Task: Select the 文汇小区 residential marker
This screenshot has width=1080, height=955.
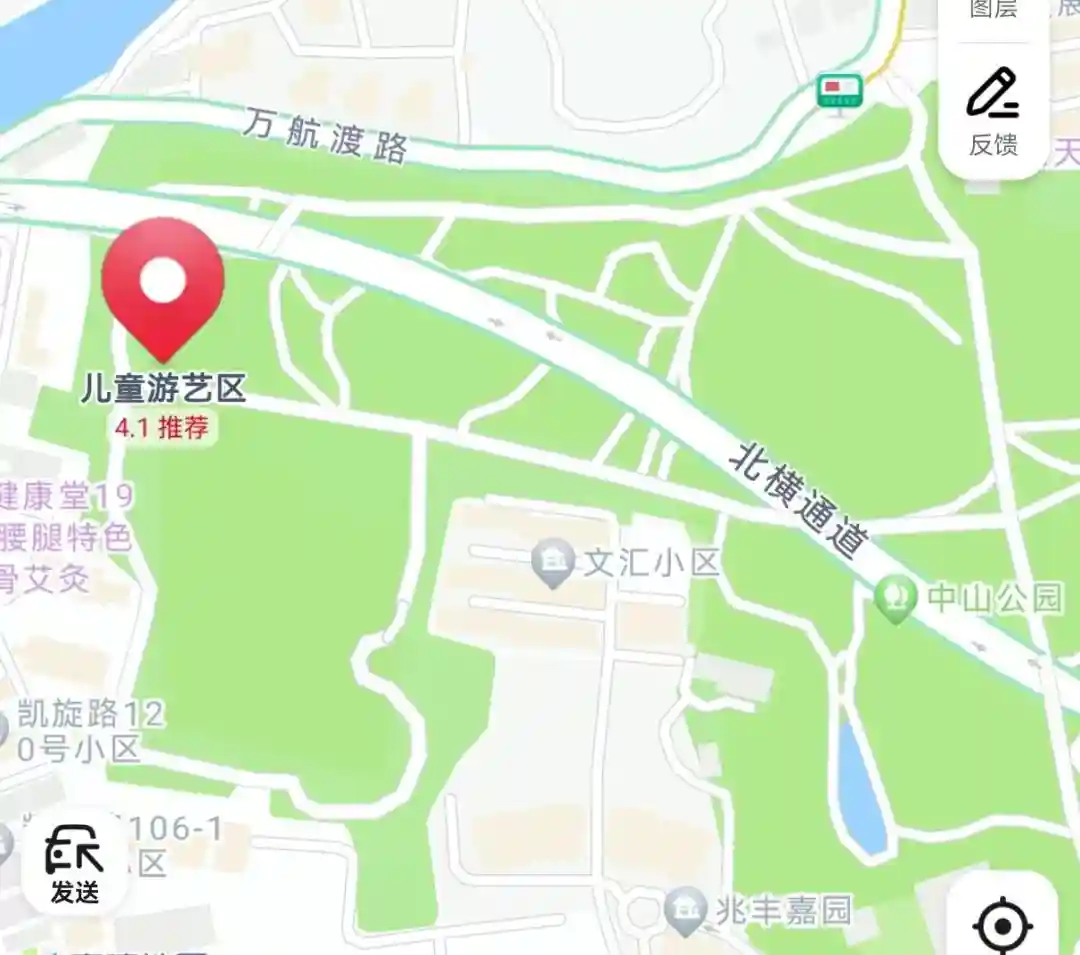Action: [552, 564]
